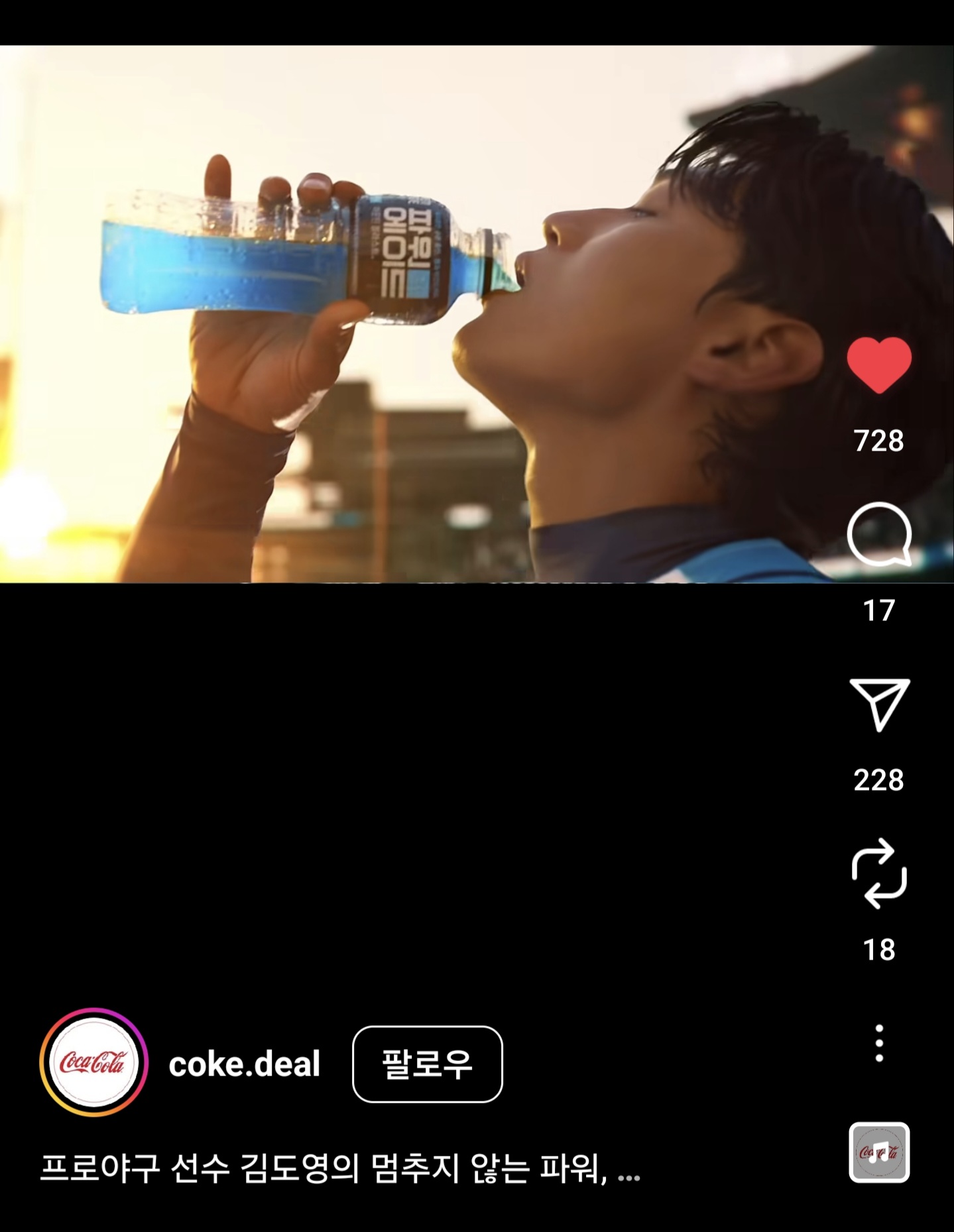Open the audio track thumbnail
This screenshot has width=954, height=1232.
pyautogui.click(x=879, y=1152)
